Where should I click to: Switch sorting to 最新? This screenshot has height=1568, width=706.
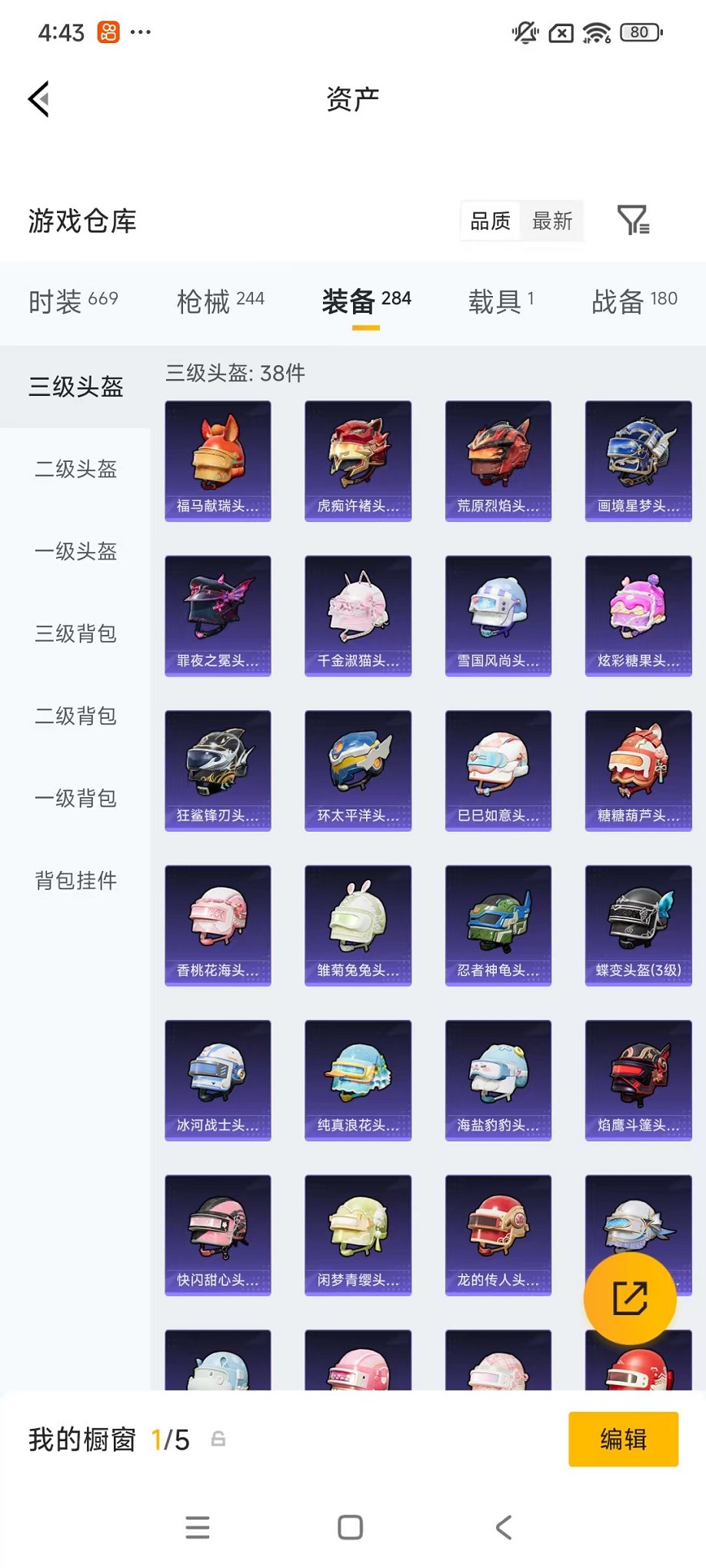553,221
